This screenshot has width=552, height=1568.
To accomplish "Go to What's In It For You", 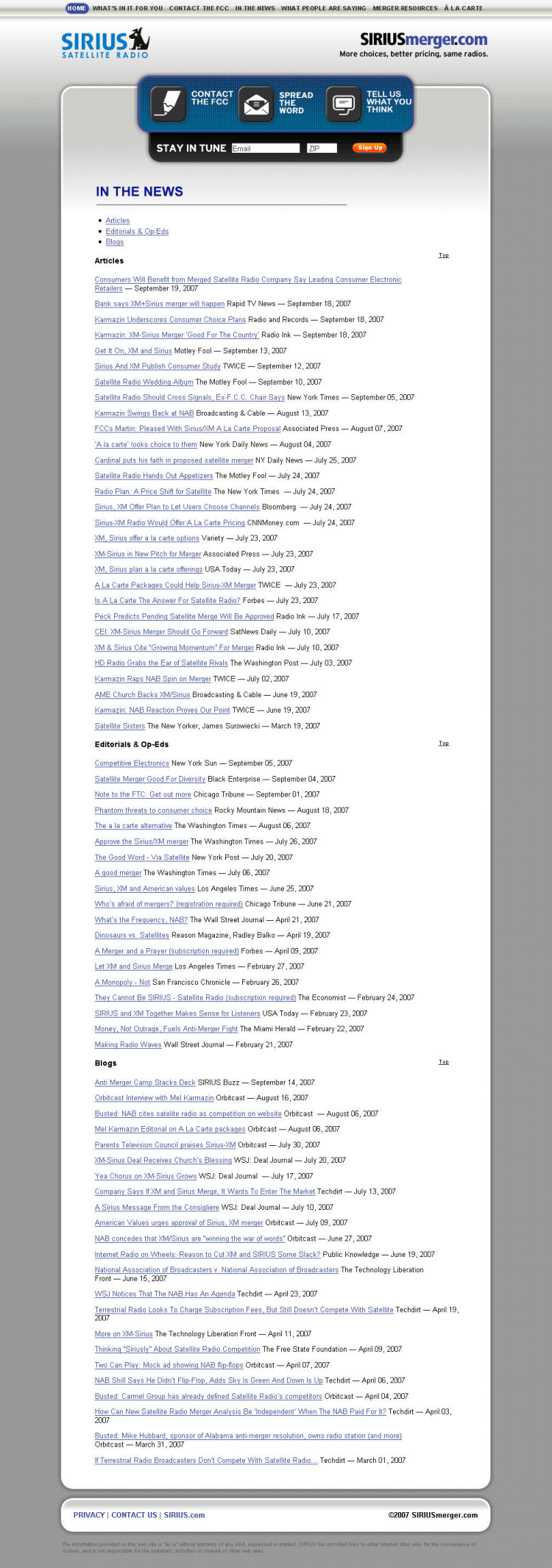I will click(x=127, y=8).
